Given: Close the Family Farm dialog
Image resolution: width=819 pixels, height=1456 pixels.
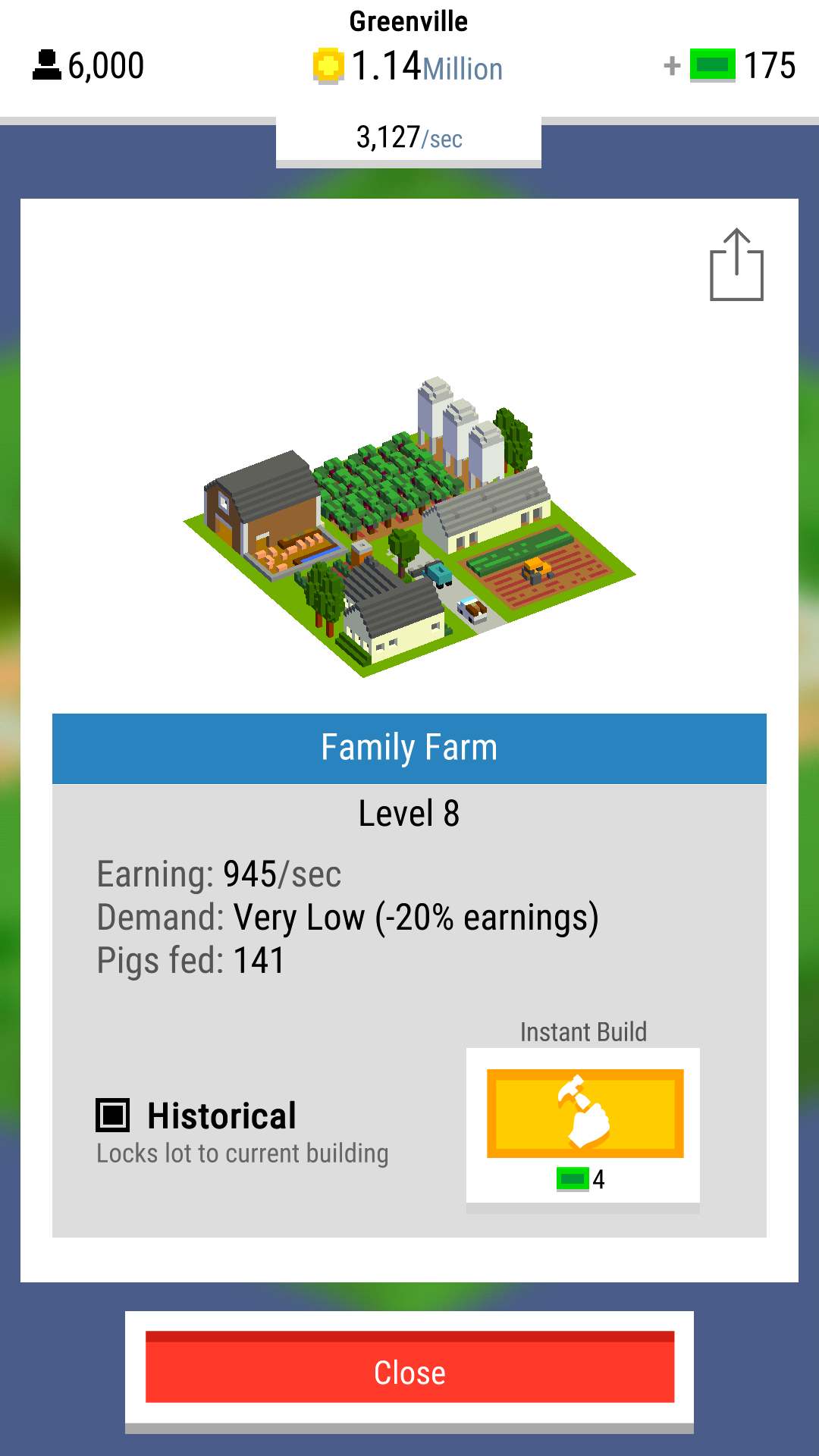Looking at the screenshot, I should click(x=409, y=1372).
